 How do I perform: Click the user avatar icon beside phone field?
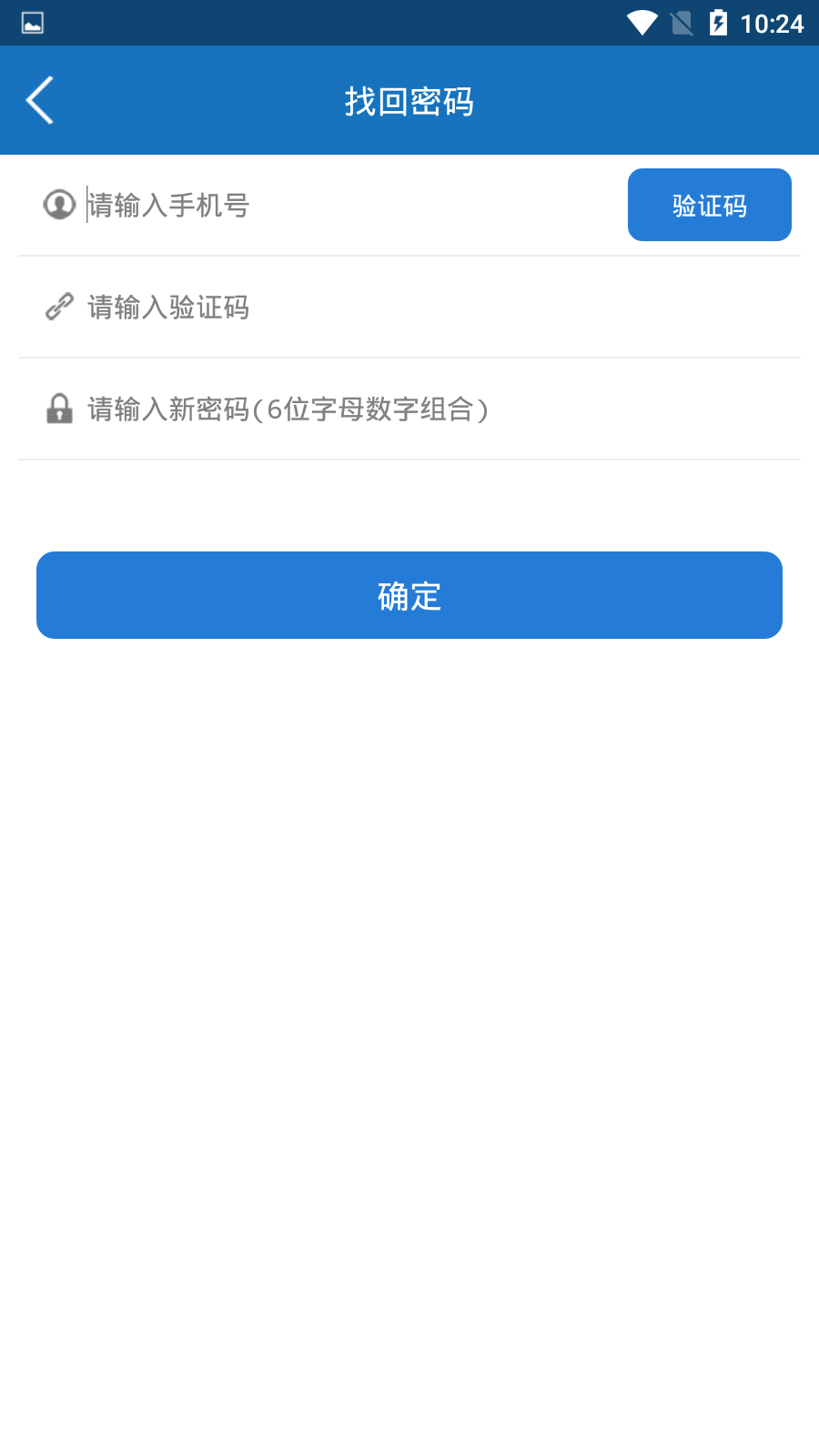[x=59, y=205]
